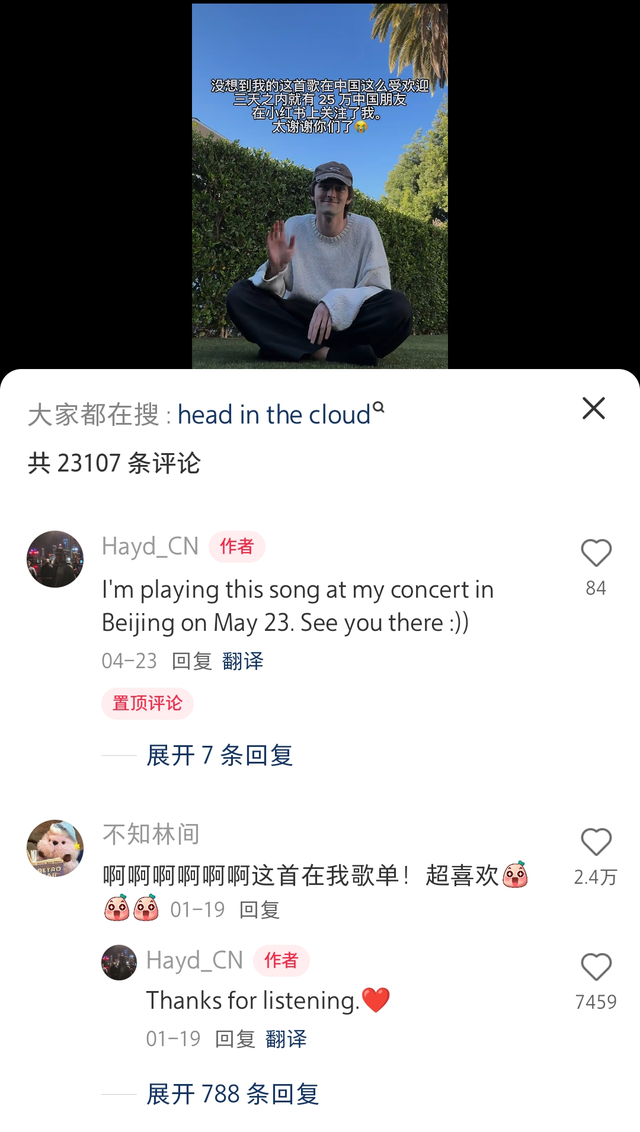Expand 7 replies under the pinned comment
Screen dimensions: 640x1132
[219, 755]
